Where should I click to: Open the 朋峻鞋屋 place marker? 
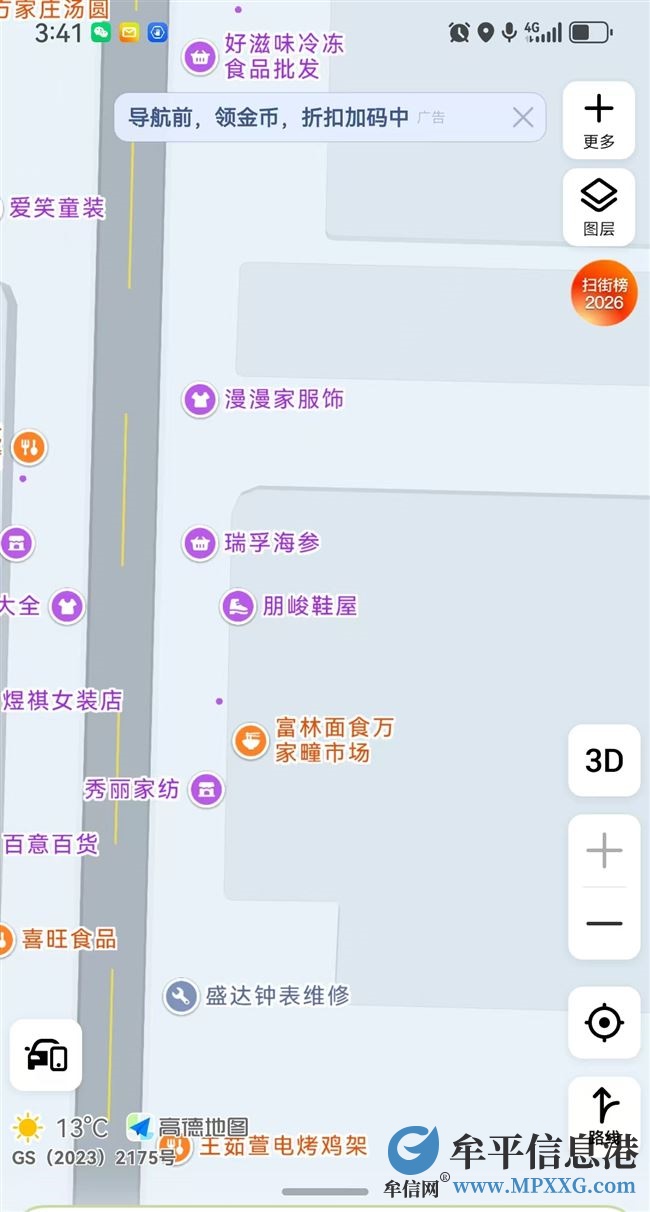pyautogui.click(x=238, y=606)
